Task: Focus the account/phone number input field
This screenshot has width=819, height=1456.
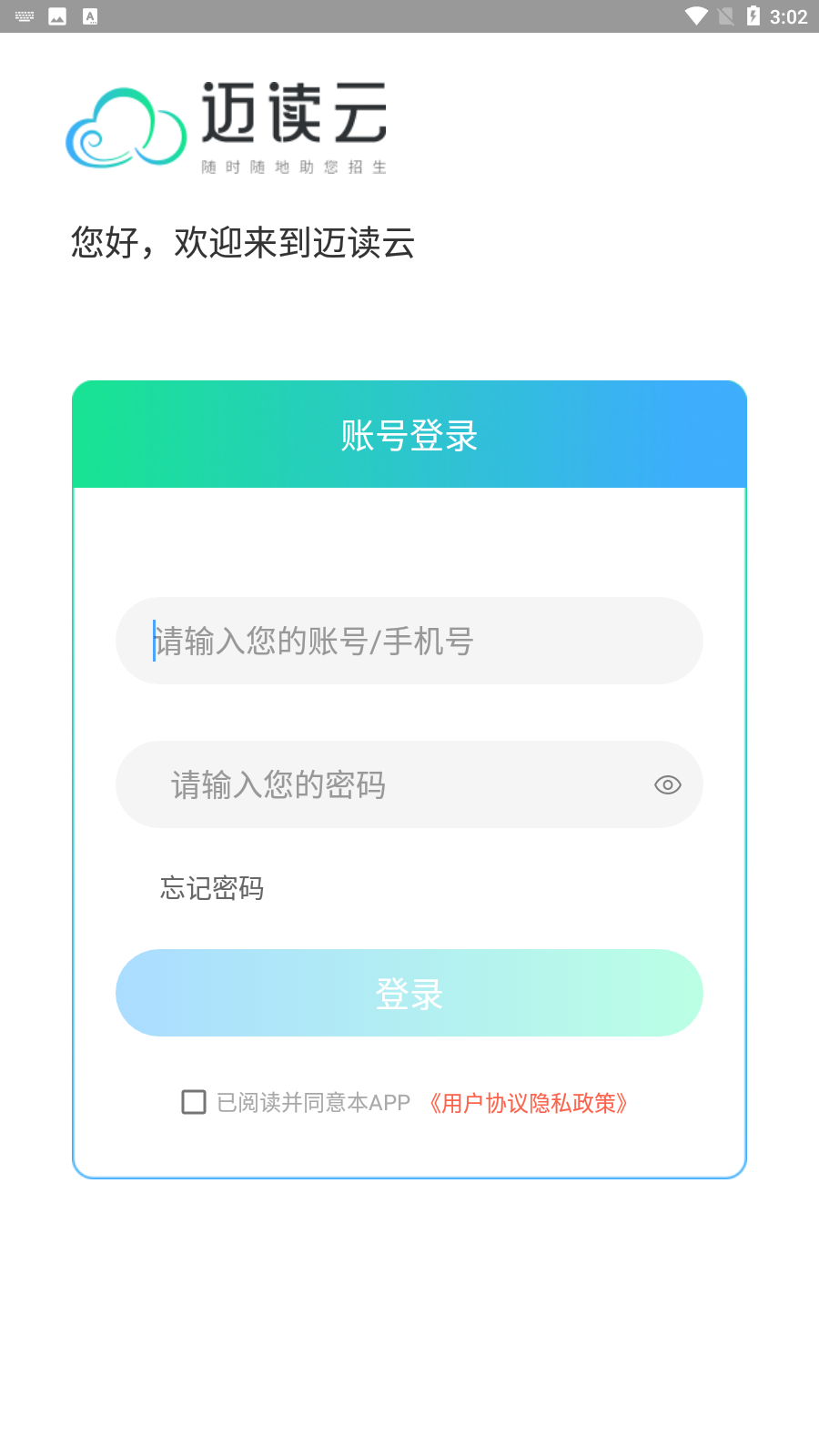Action: tap(409, 641)
